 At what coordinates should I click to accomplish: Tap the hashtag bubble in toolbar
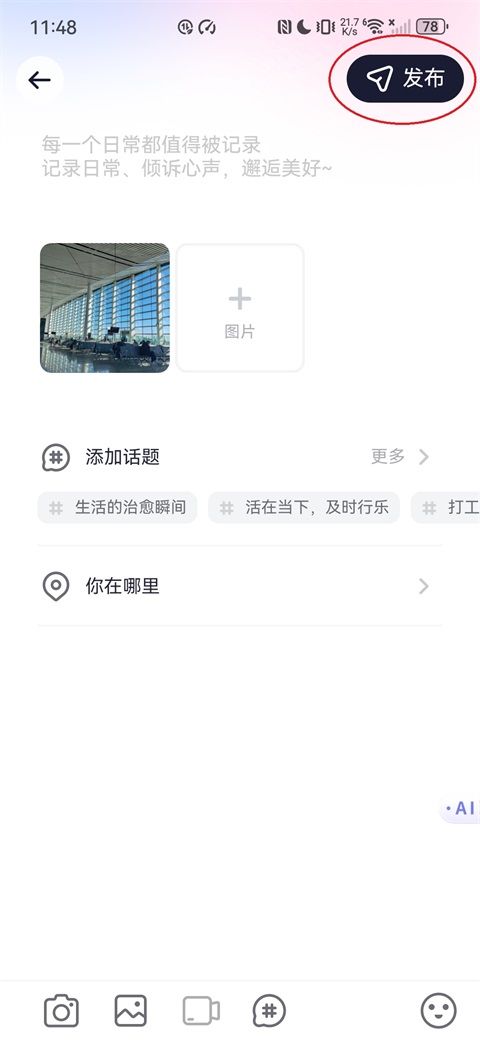pos(269,1011)
